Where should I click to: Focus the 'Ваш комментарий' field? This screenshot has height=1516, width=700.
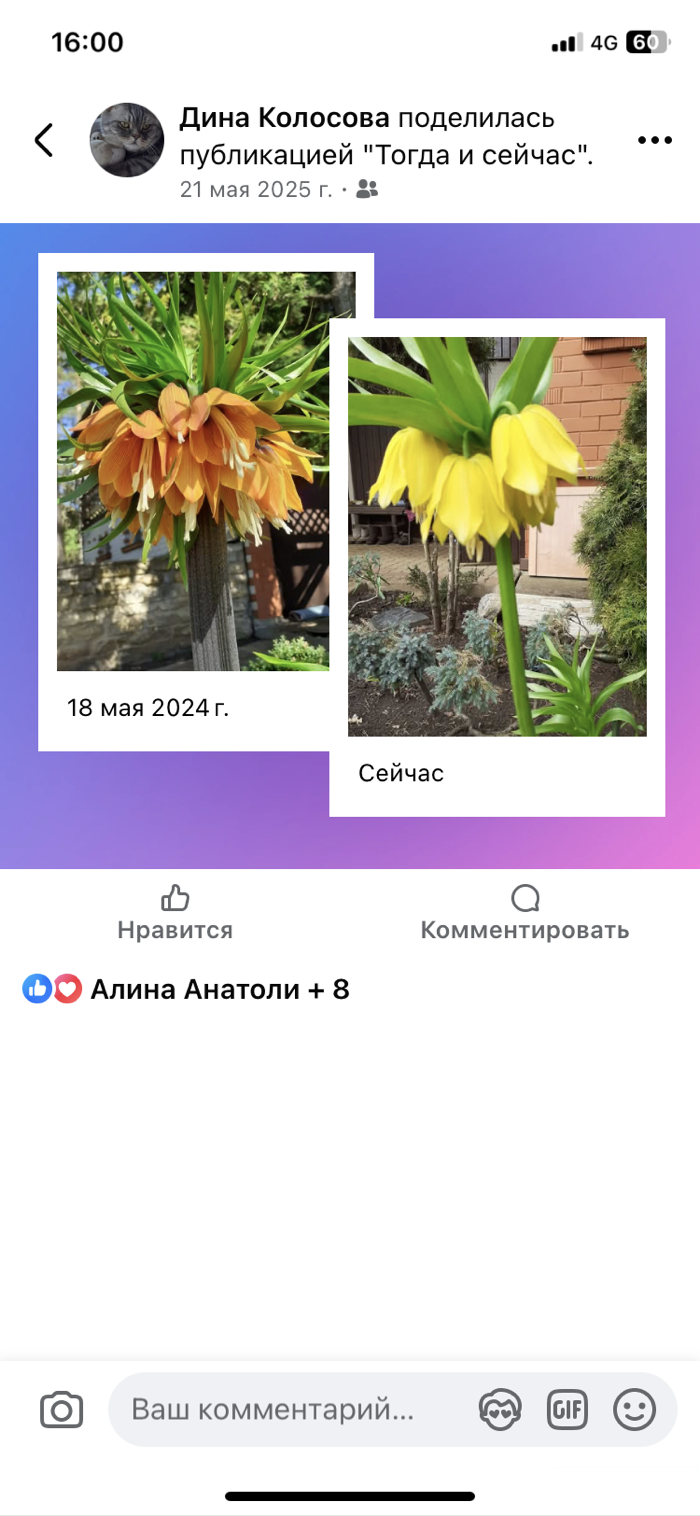[x=290, y=1410]
